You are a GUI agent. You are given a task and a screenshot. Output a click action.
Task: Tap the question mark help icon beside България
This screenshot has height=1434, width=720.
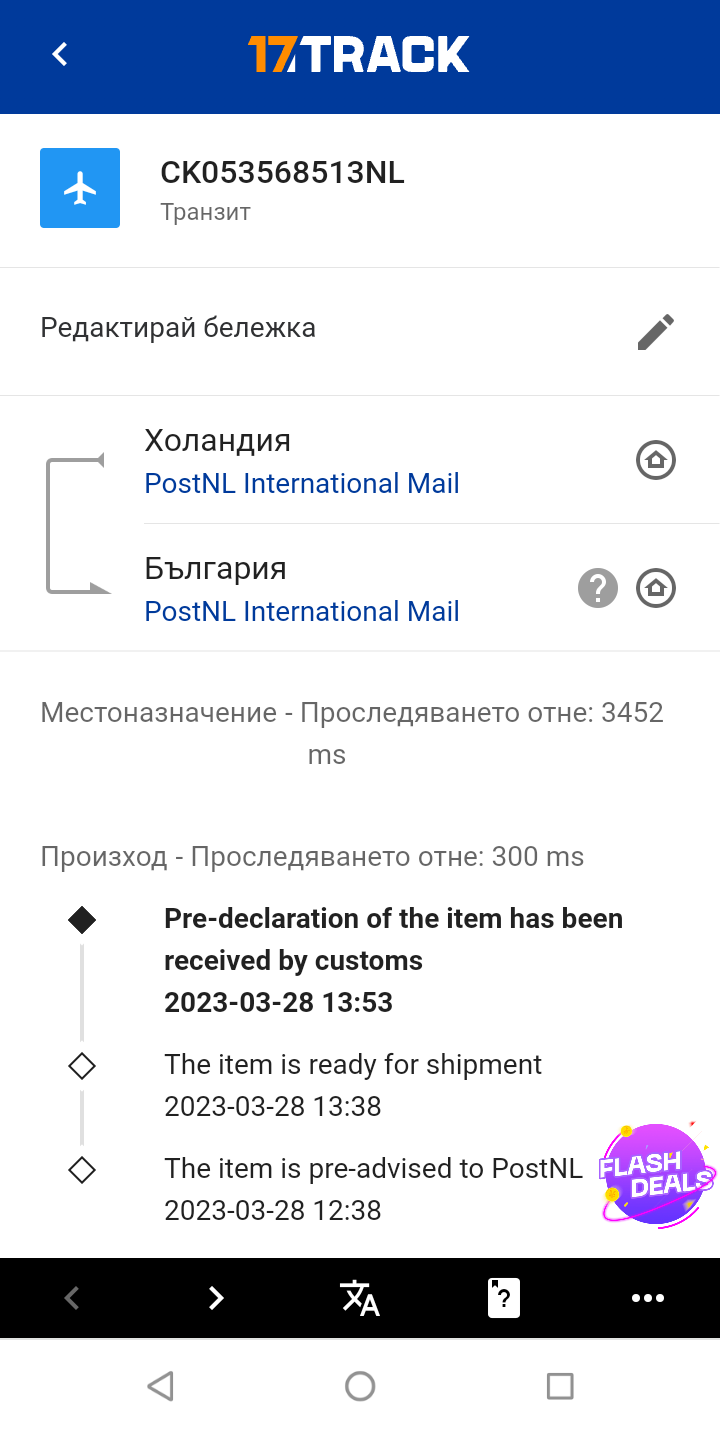[598, 588]
